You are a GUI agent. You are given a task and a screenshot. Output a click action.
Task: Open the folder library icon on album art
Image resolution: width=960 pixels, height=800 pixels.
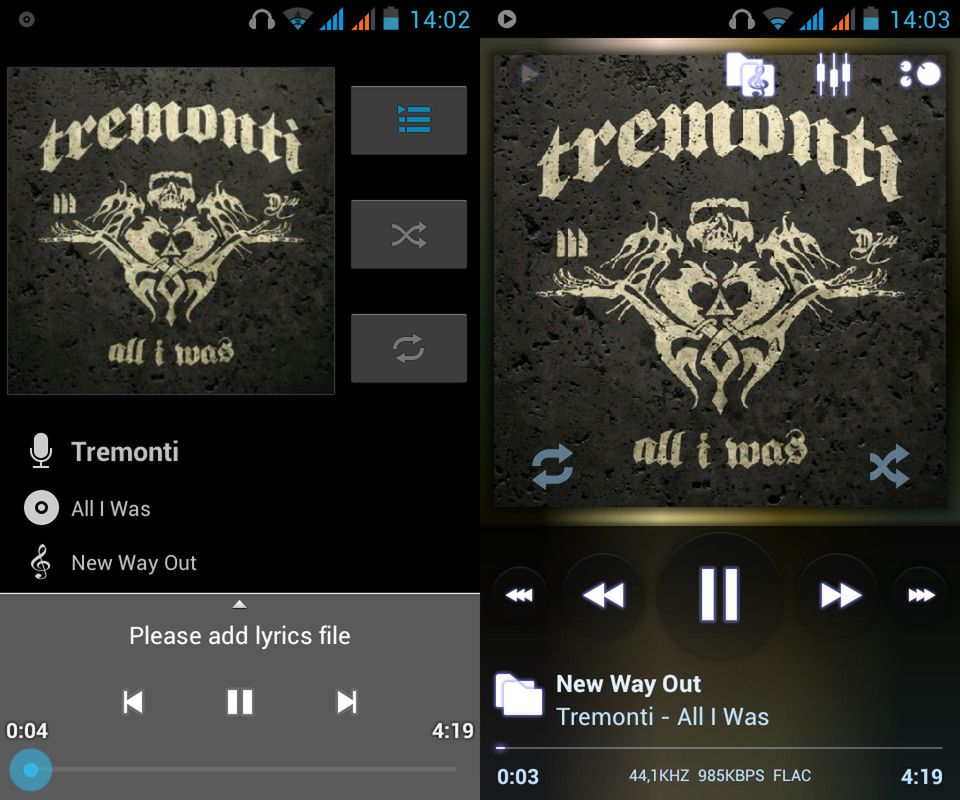coord(750,75)
